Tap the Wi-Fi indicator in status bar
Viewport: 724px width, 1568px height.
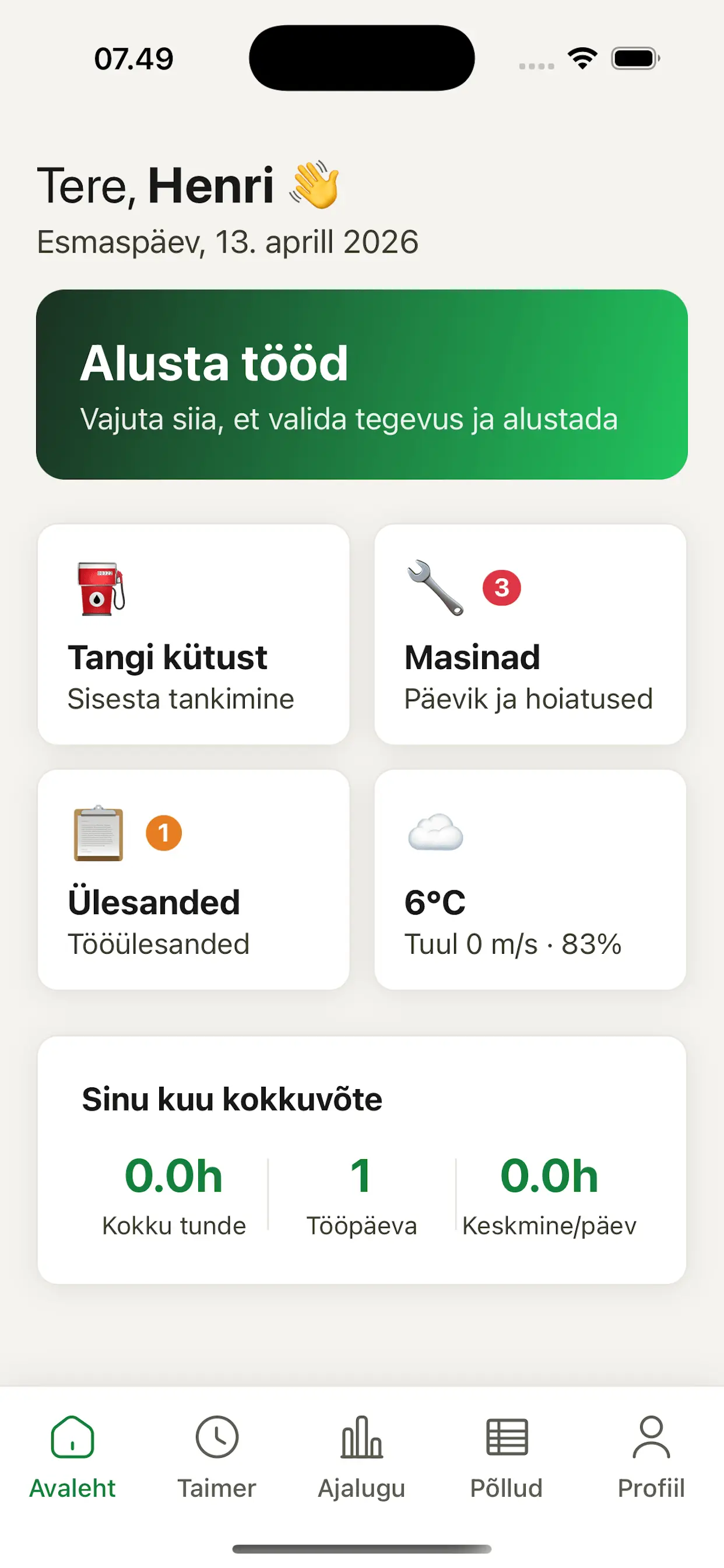[x=581, y=57]
